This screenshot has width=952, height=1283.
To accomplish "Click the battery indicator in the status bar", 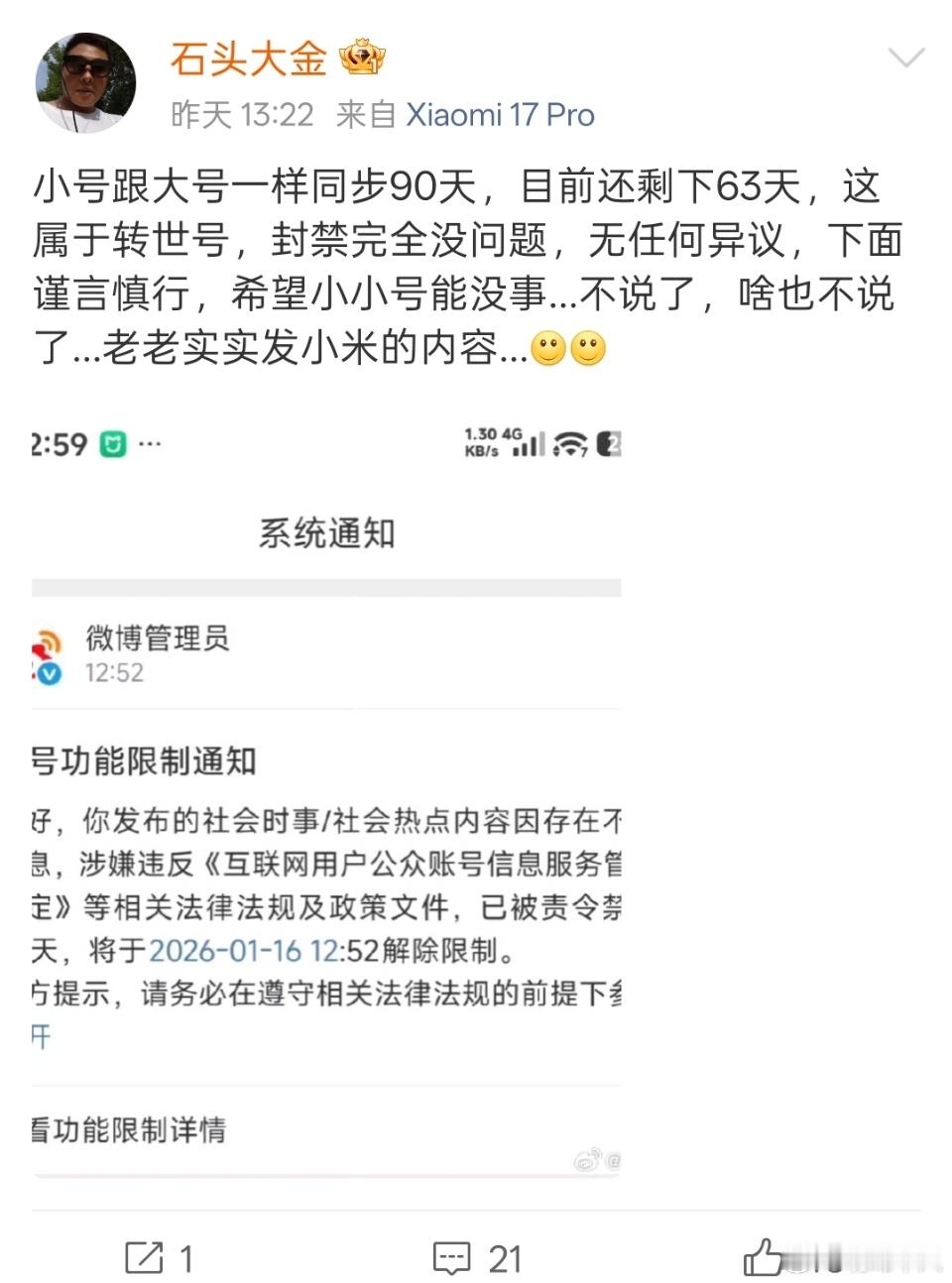I will click(609, 444).
